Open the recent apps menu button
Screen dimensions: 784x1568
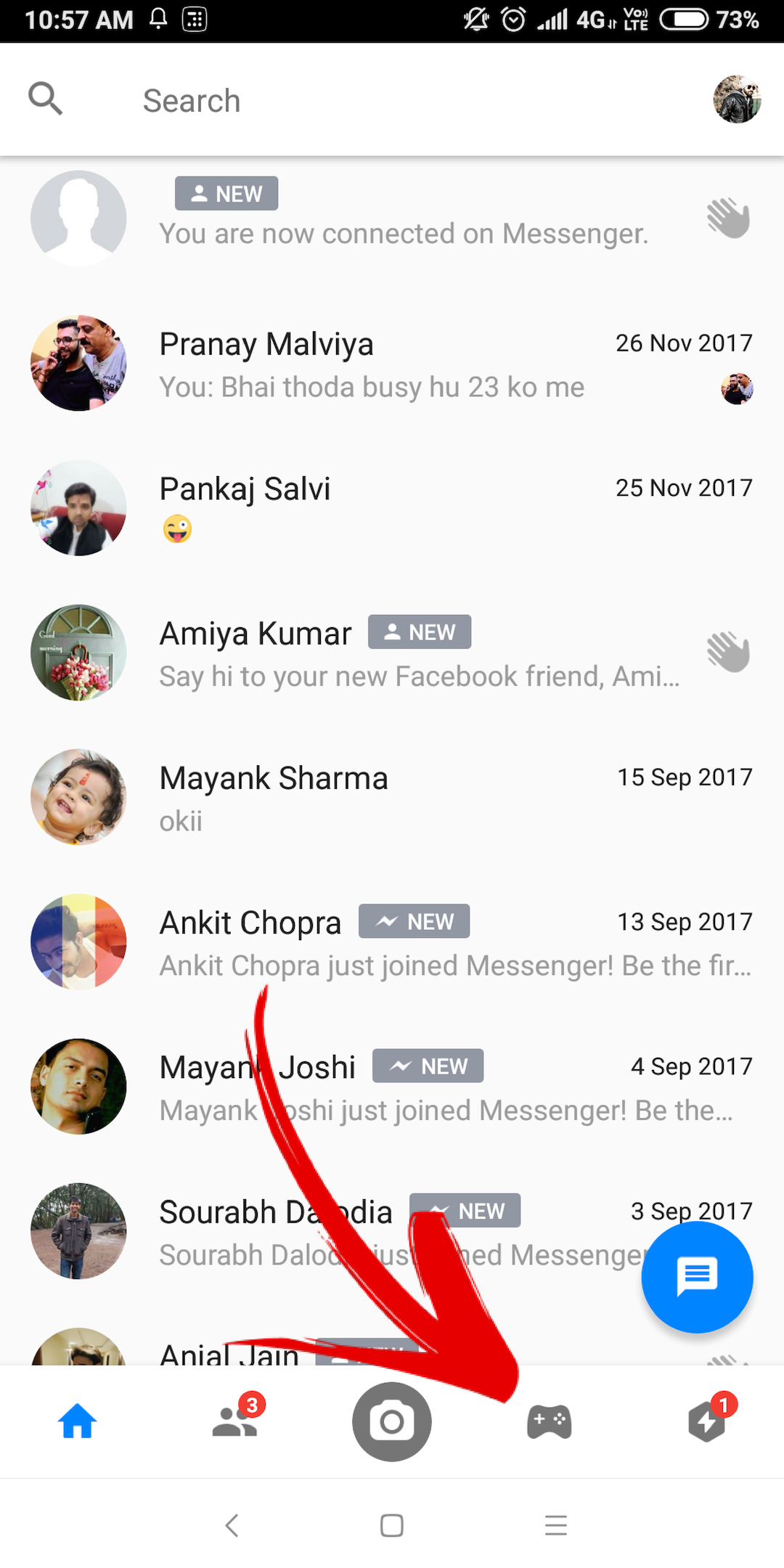(555, 1525)
